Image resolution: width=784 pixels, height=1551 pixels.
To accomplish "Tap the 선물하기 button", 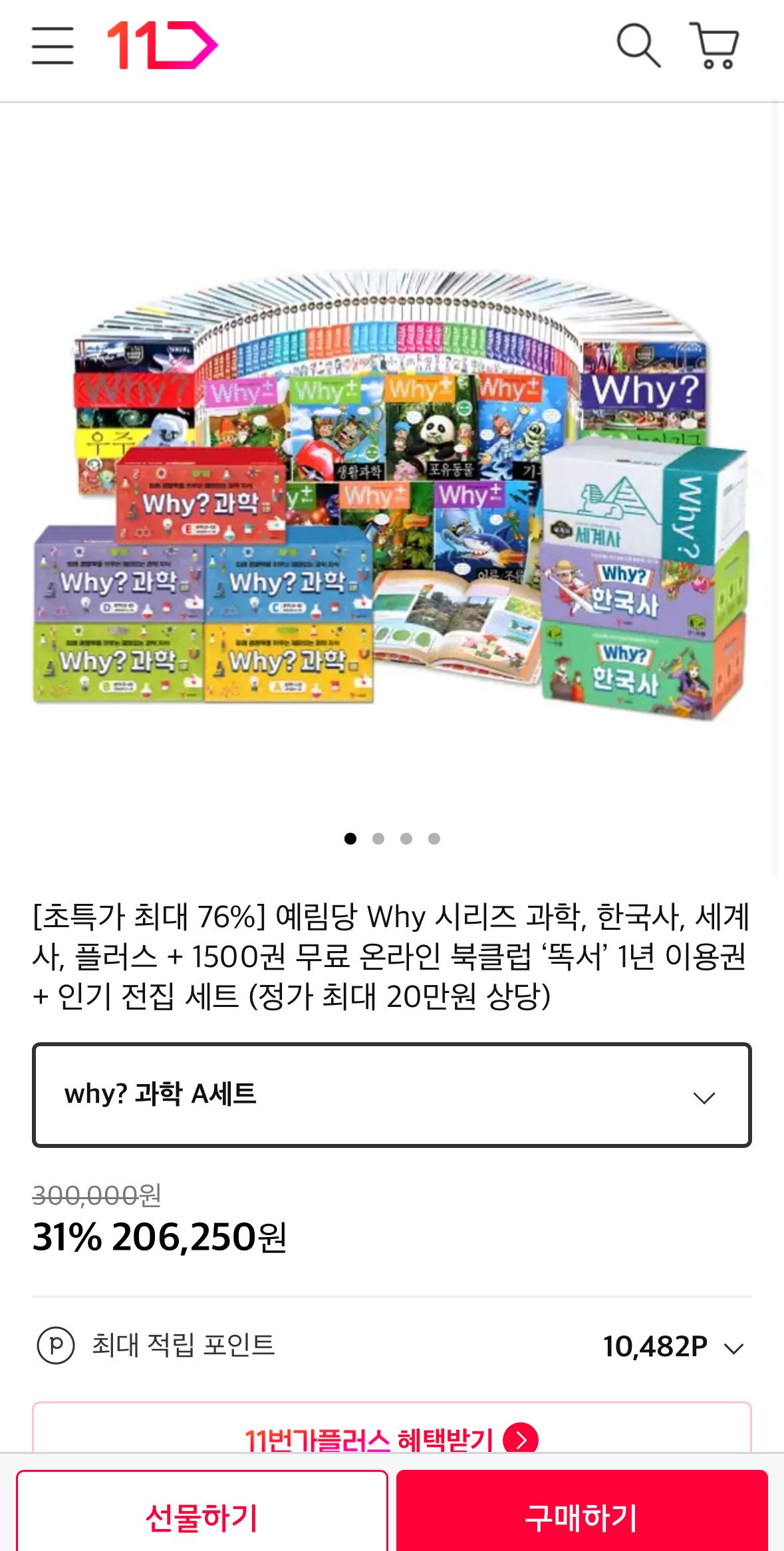I will 201,1517.
